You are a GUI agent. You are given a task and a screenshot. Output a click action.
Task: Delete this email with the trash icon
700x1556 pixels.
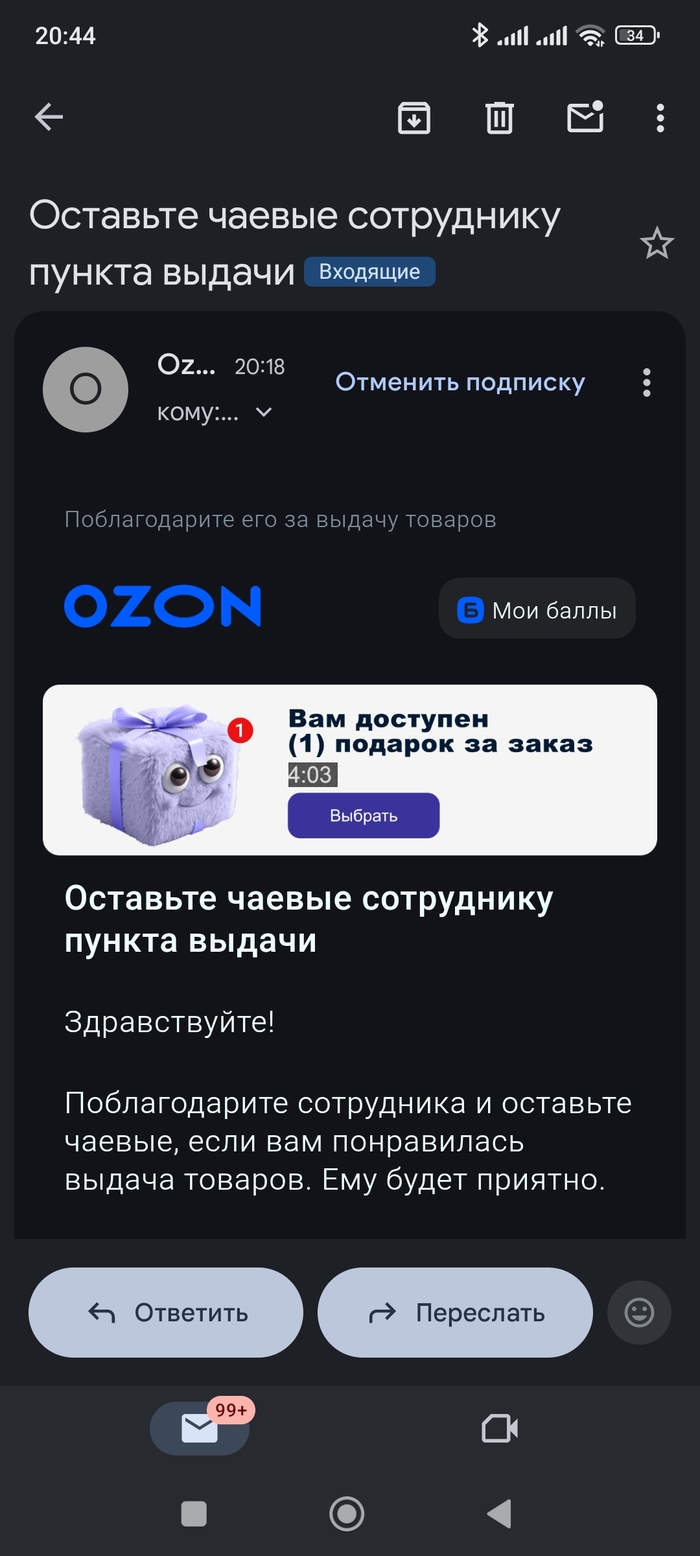(x=499, y=118)
